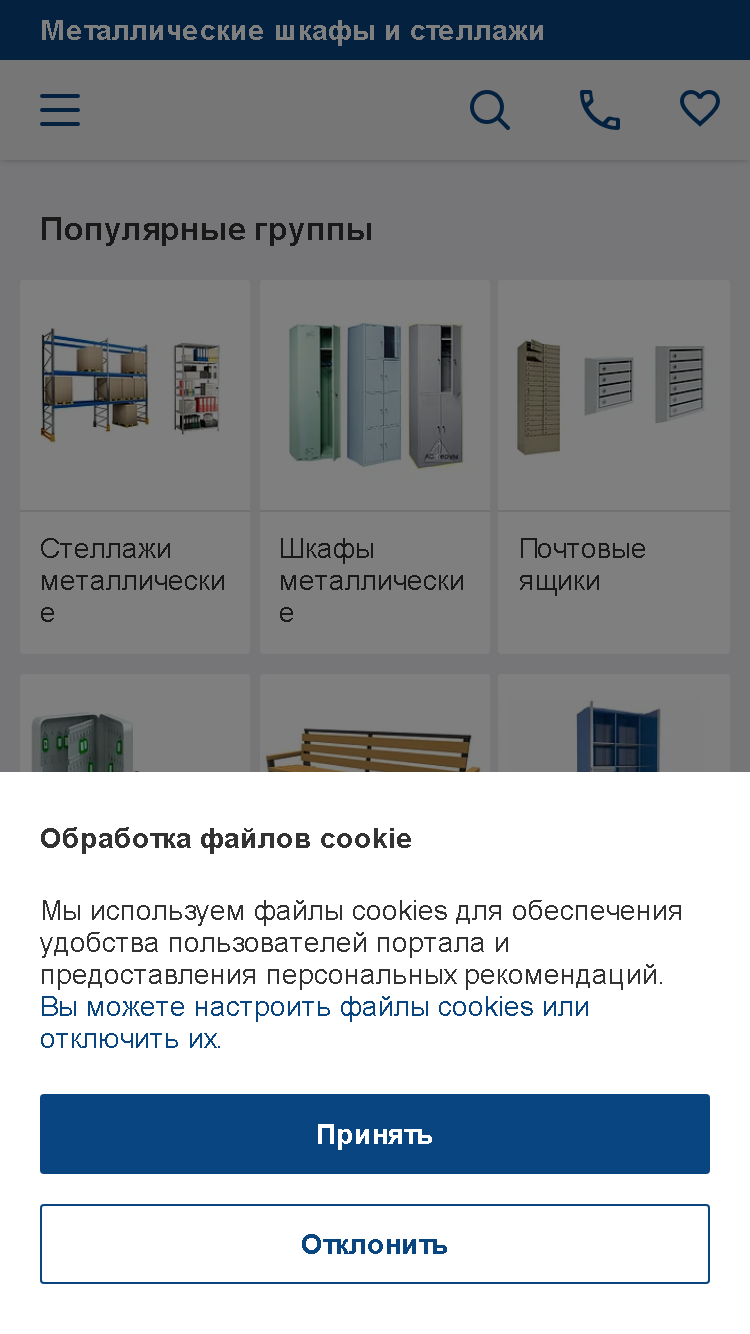Image resolution: width=750 pixels, height=1334 pixels.
Task: Open the Стеллажи металлические group
Action: (x=135, y=467)
